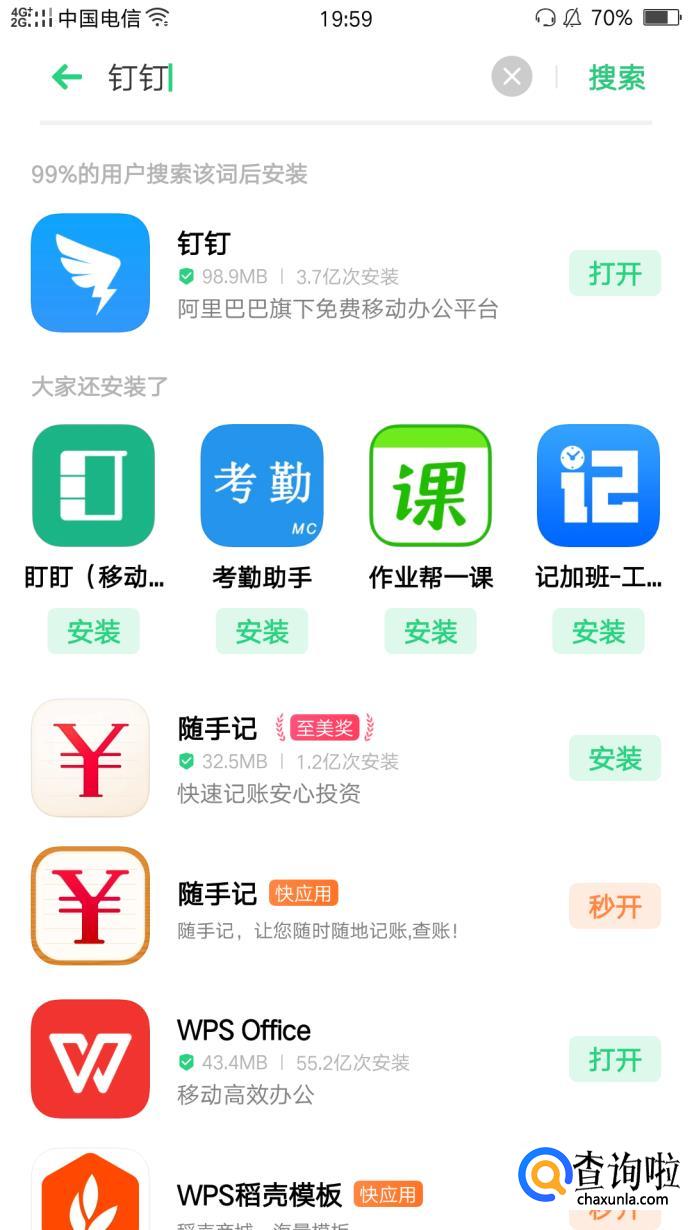Install 作业帮一课
The image size is (692, 1230).
coord(430,631)
